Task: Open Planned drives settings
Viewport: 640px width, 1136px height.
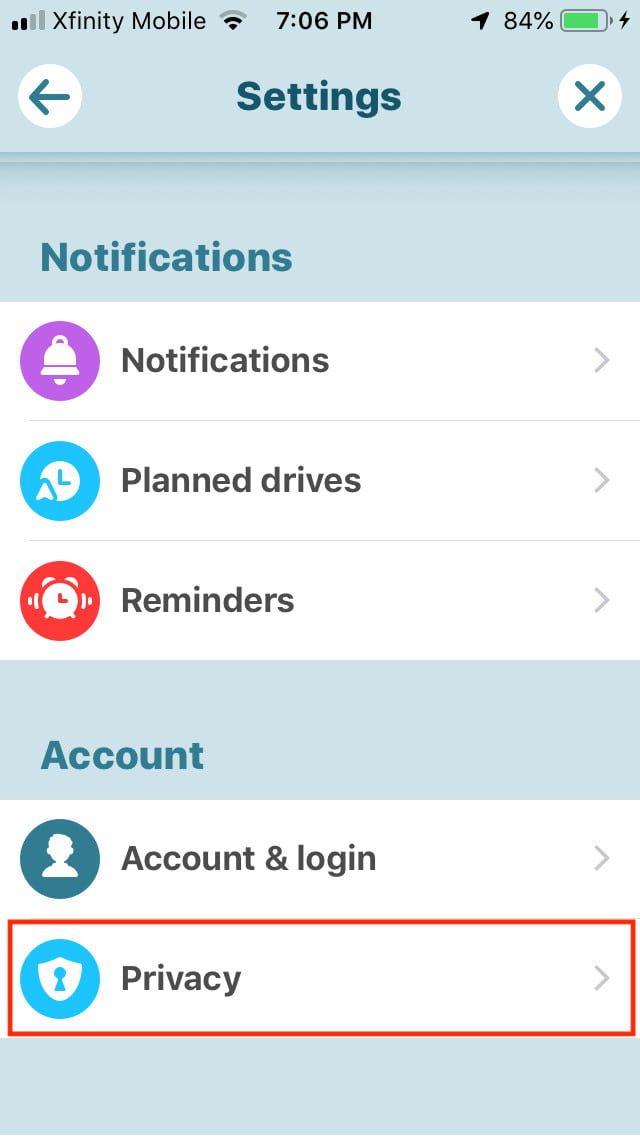Action: pyautogui.click(x=320, y=480)
